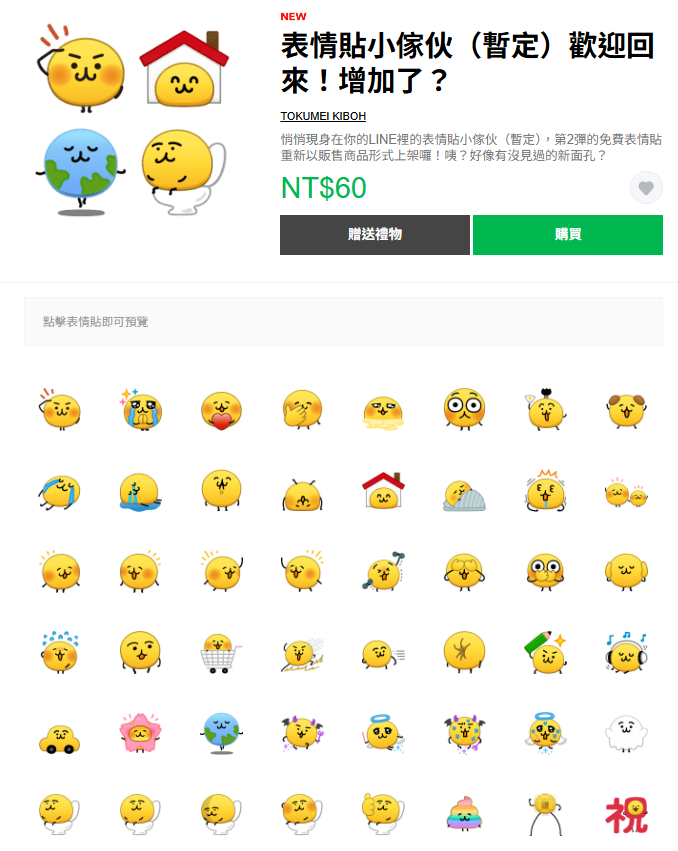
Task: Preview the white ghost sticker
Action: pos(626,733)
